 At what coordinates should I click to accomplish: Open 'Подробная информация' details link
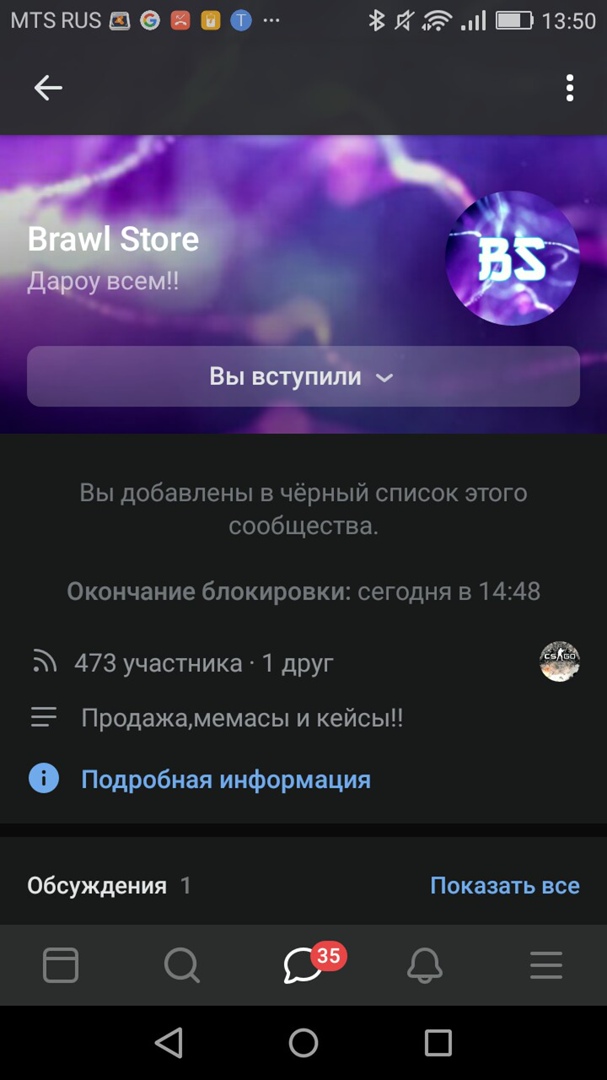pyautogui.click(x=225, y=779)
